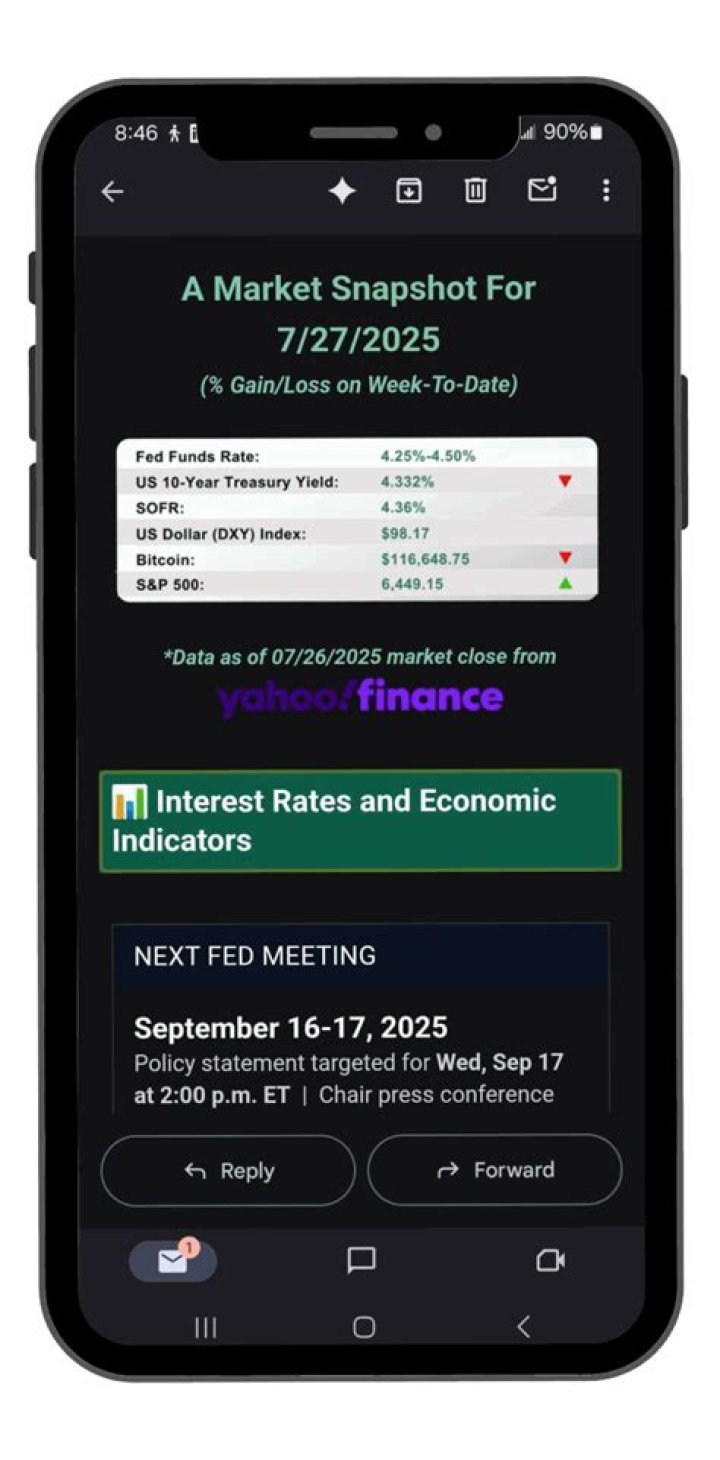Tap the system home button
The width and height of the screenshot is (720, 1460).
(364, 1327)
